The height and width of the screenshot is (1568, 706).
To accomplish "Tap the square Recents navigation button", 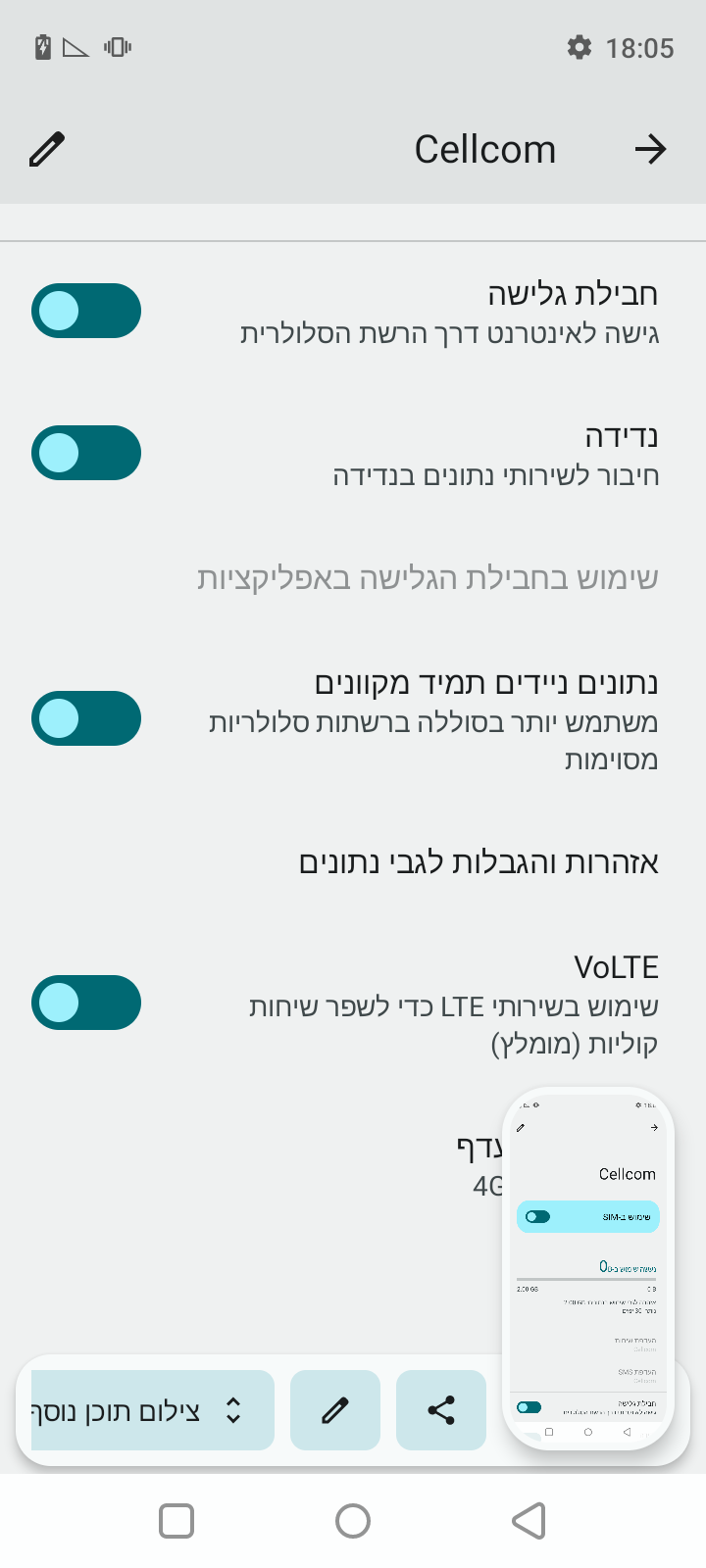I will click(176, 1521).
